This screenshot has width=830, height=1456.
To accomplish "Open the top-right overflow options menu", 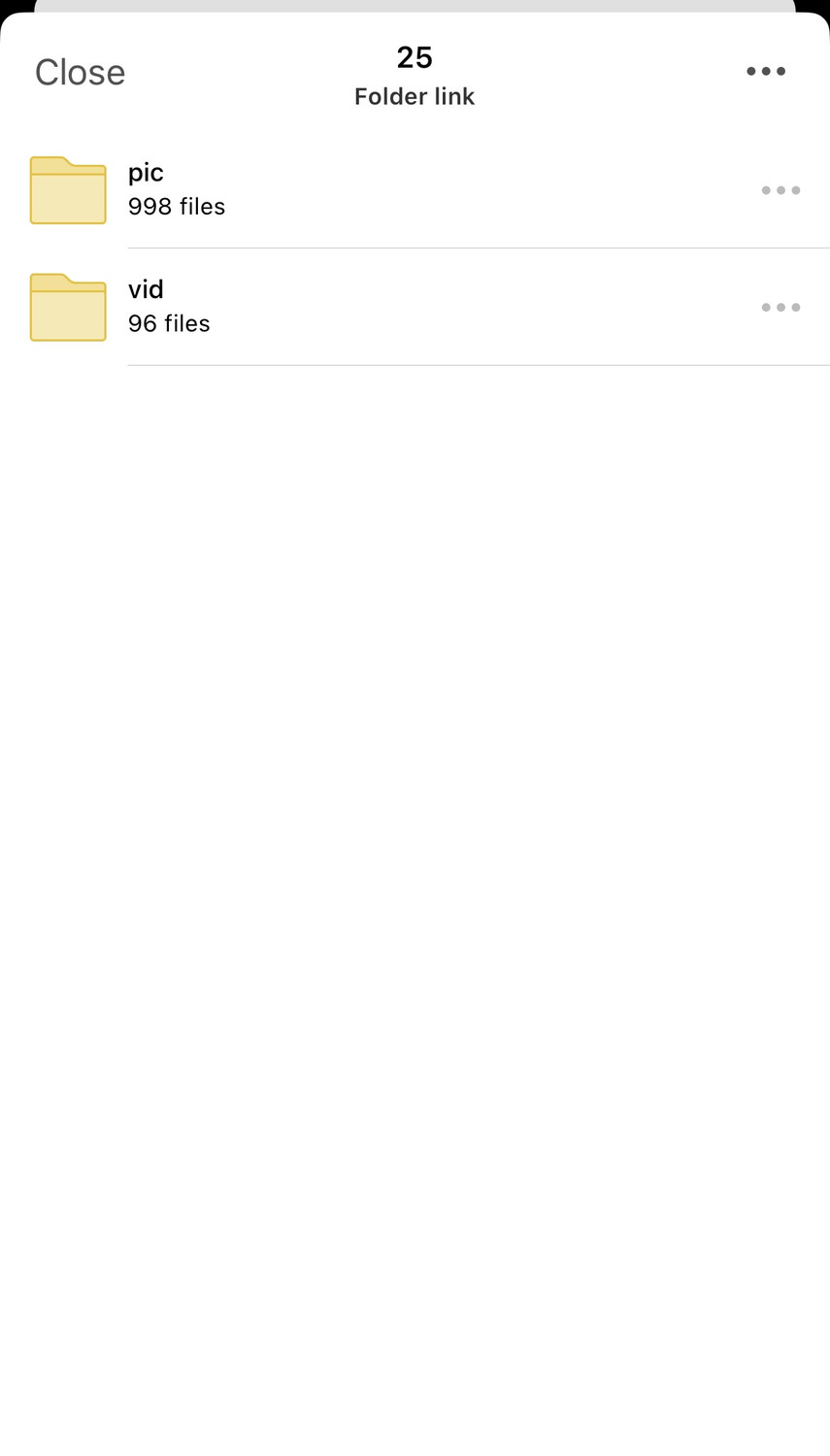I will tap(766, 71).
